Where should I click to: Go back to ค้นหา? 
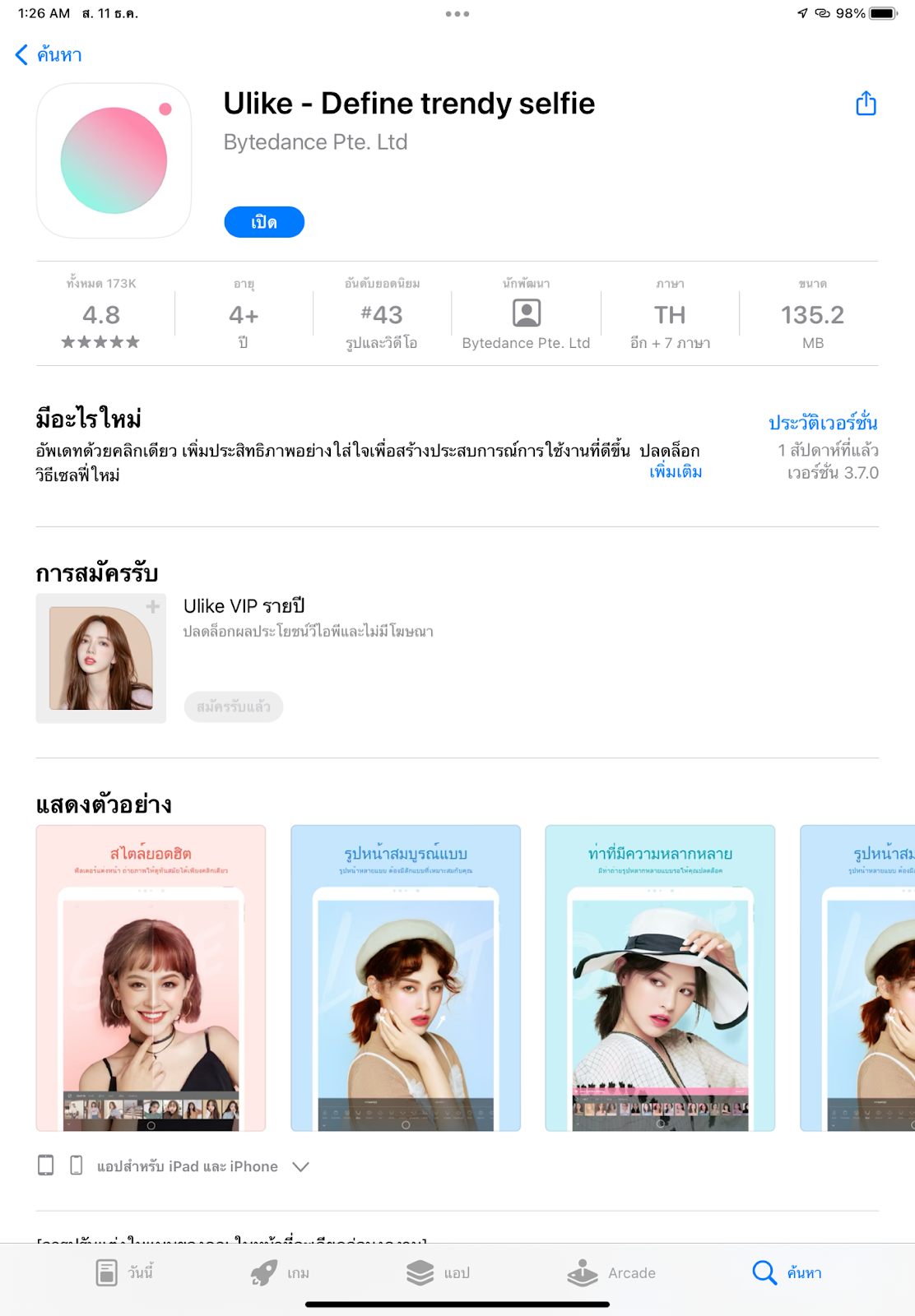point(49,55)
